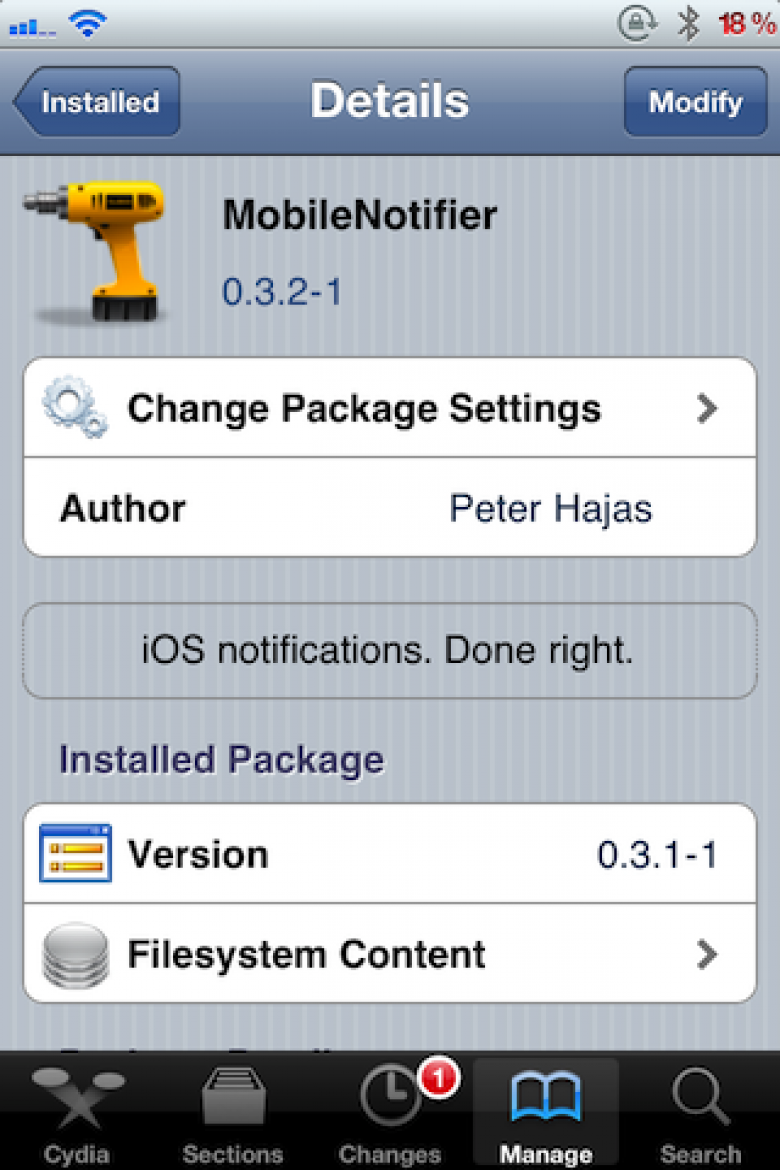This screenshot has width=780, height=1170.
Task: Tap the orientation lock icon in status bar
Action: pos(637,22)
